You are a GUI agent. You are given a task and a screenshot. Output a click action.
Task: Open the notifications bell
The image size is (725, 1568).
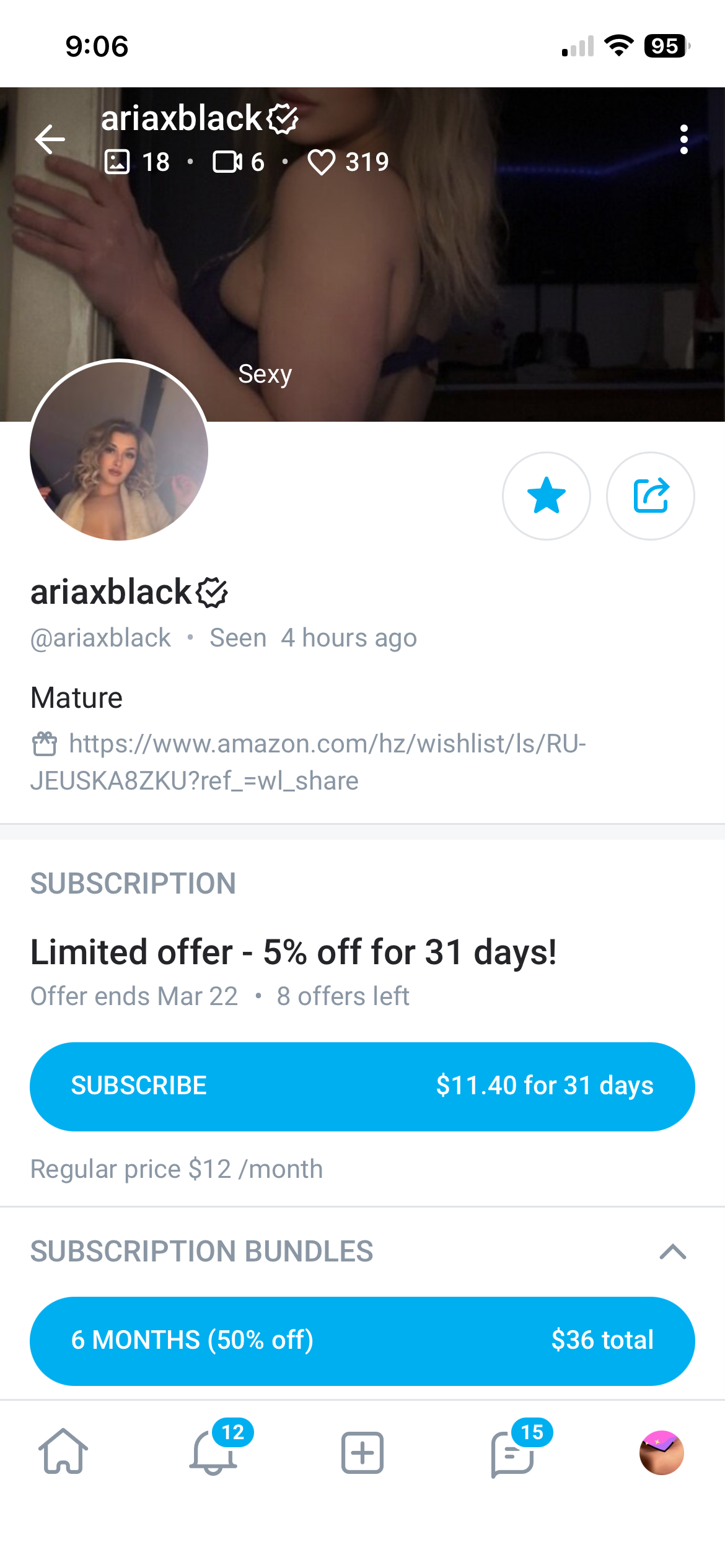coord(214,1452)
